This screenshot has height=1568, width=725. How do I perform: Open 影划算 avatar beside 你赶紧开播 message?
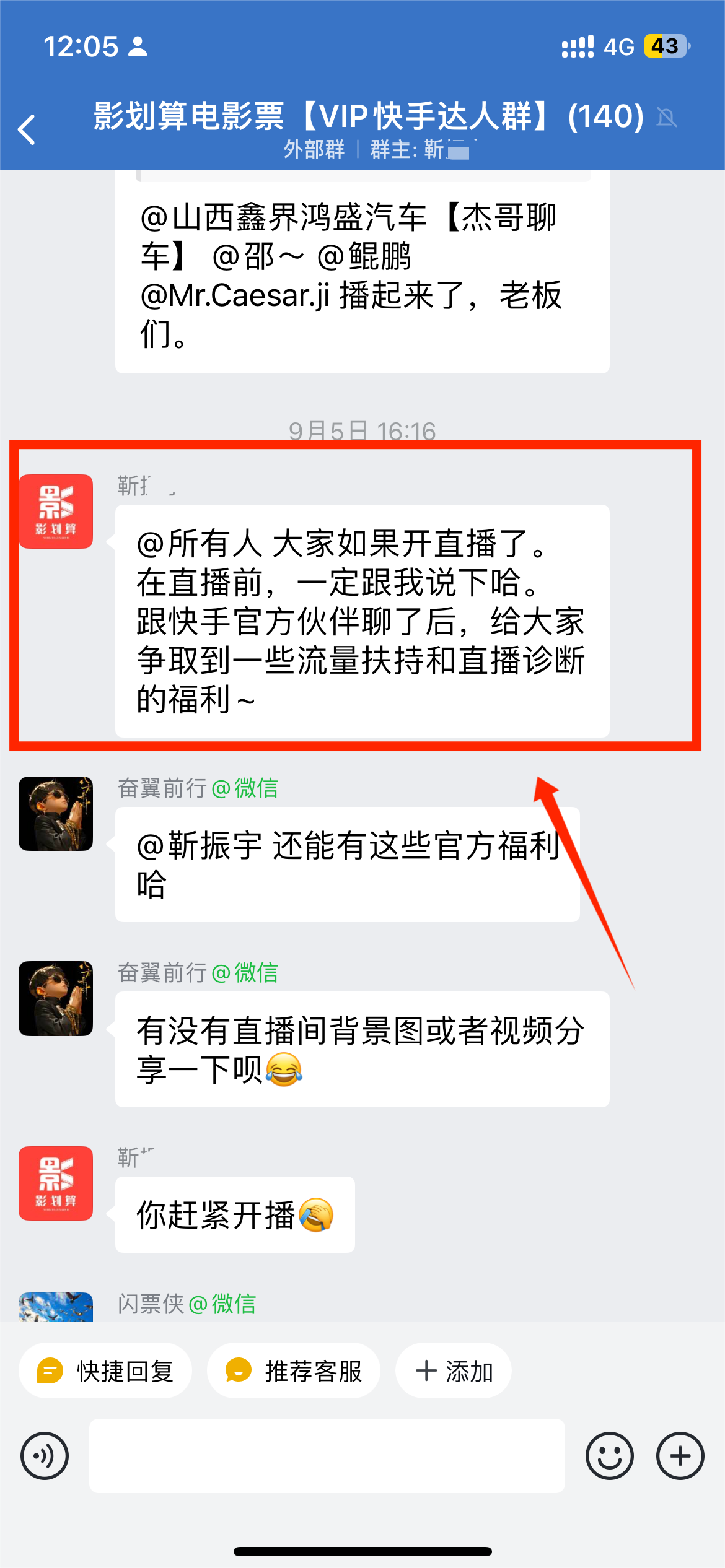[56, 1183]
